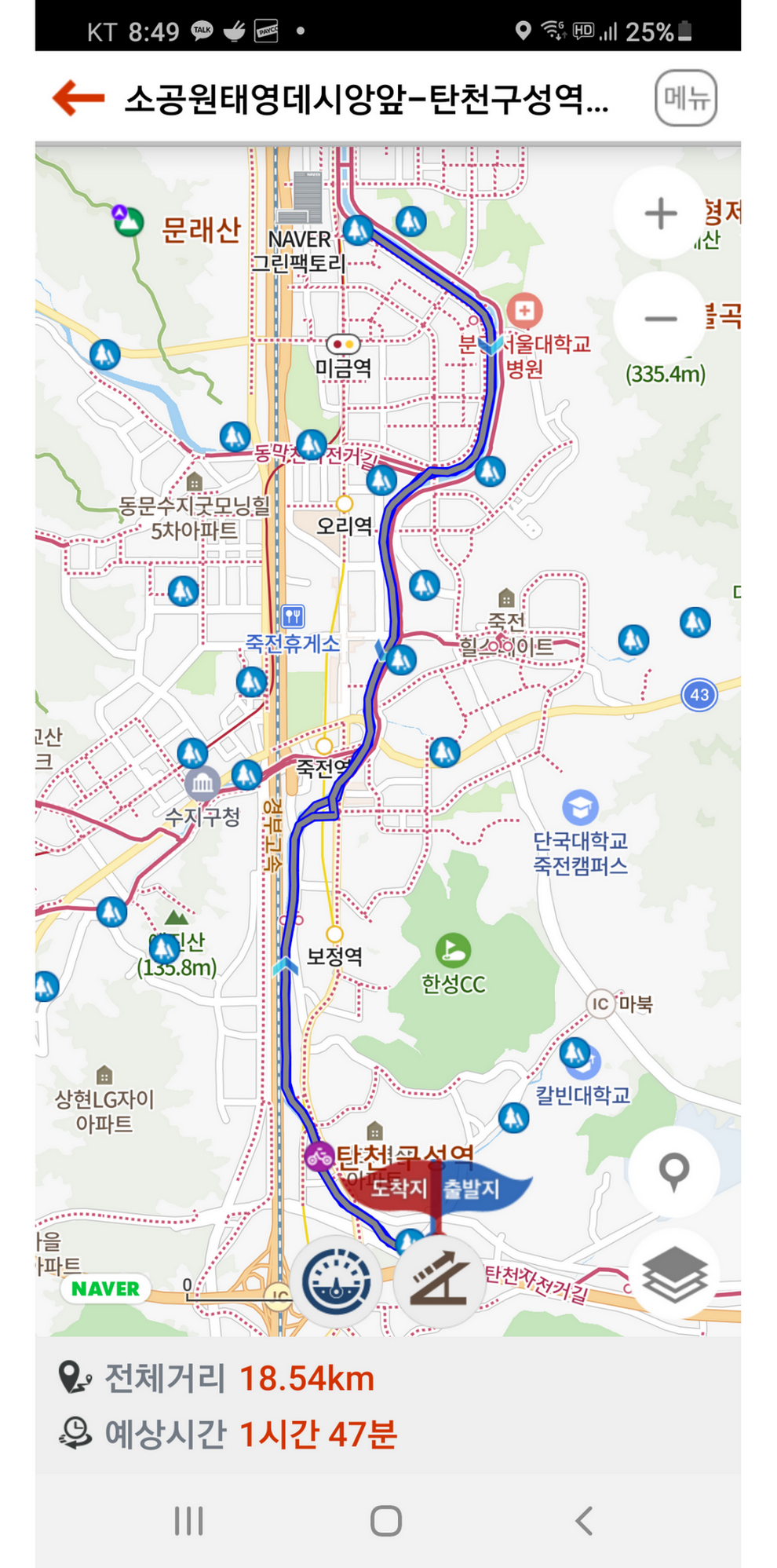Open the speedometer gauge button
This screenshot has height=1568, width=777.
[x=337, y=1281]
